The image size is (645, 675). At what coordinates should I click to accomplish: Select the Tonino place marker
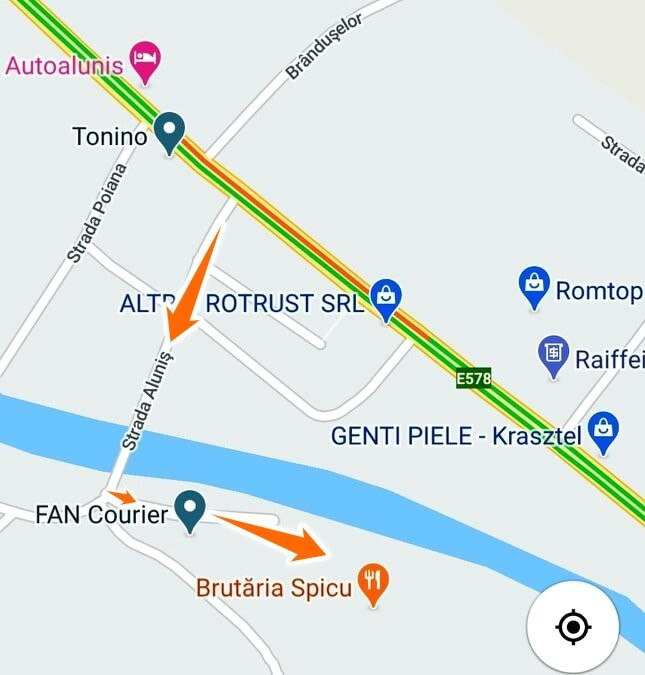coord(170,133)
